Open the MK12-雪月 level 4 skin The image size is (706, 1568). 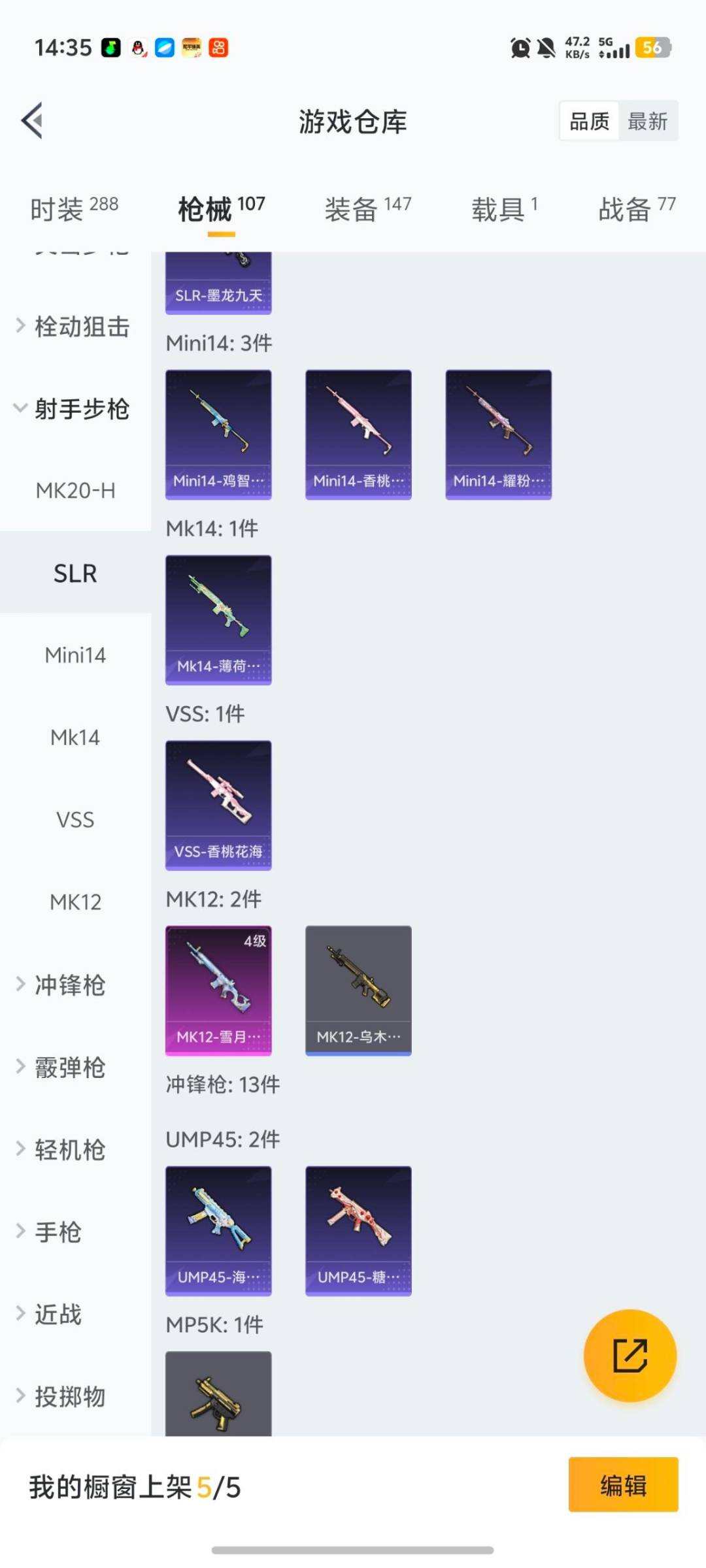[x=218, y=990]
